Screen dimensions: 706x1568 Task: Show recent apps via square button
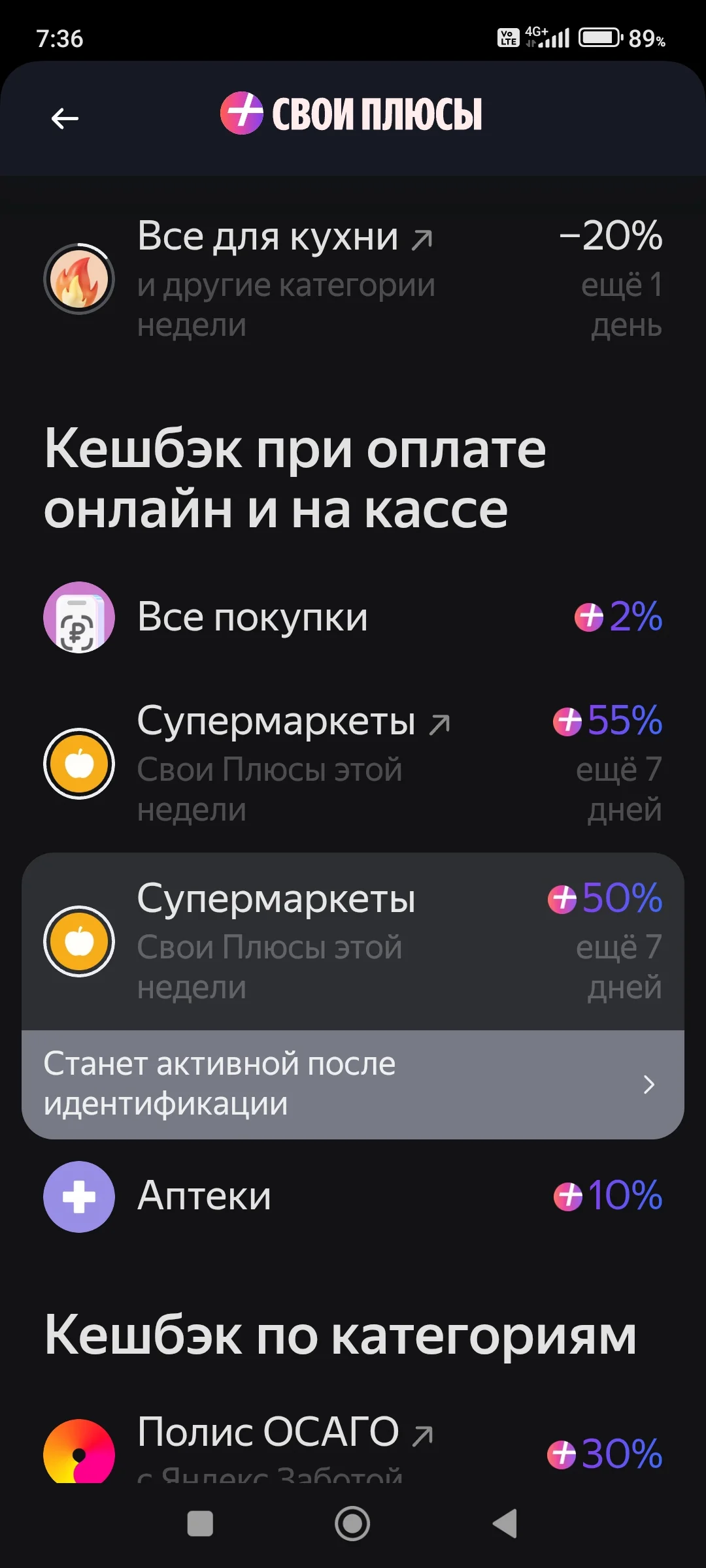coord(200,1524)
